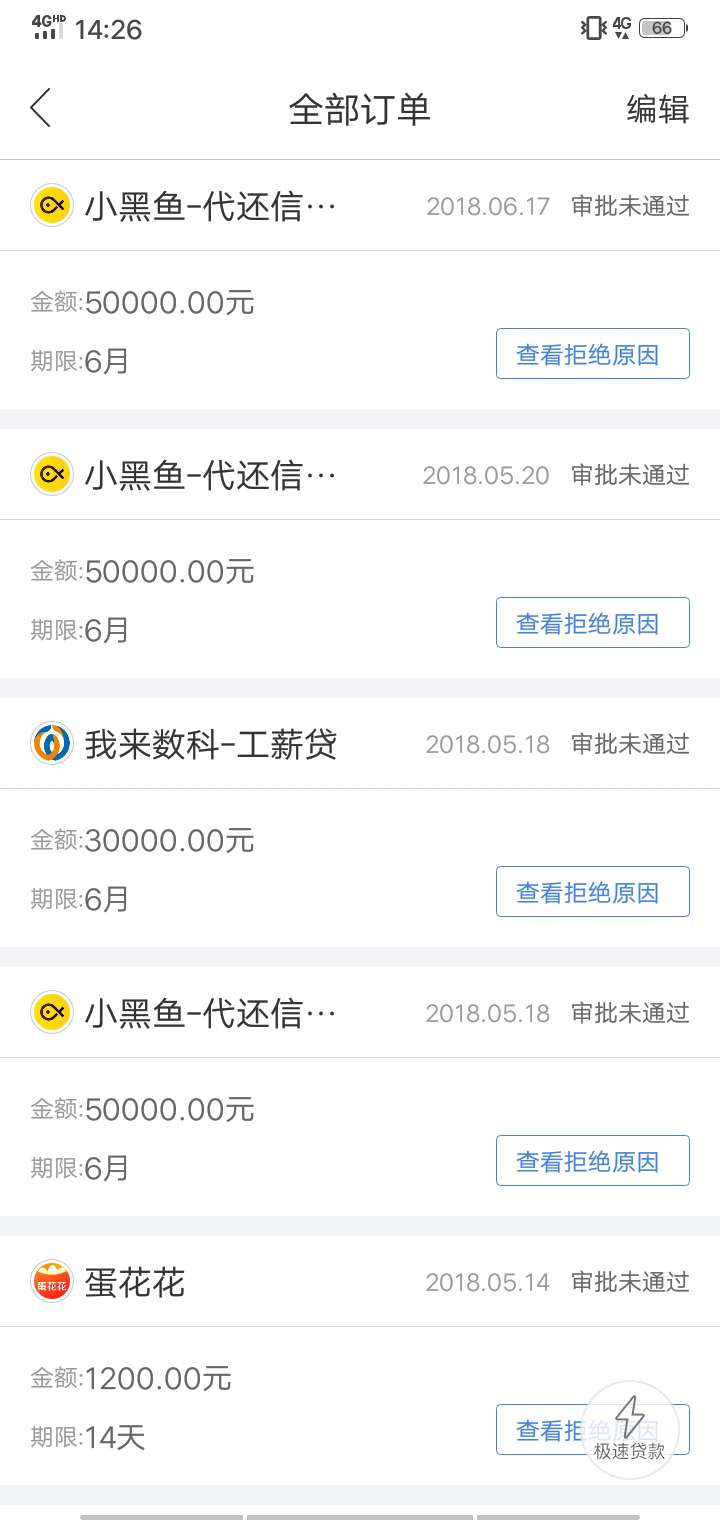Tap the 编辑 edit button
The image size is (720, 1520).
657,109
